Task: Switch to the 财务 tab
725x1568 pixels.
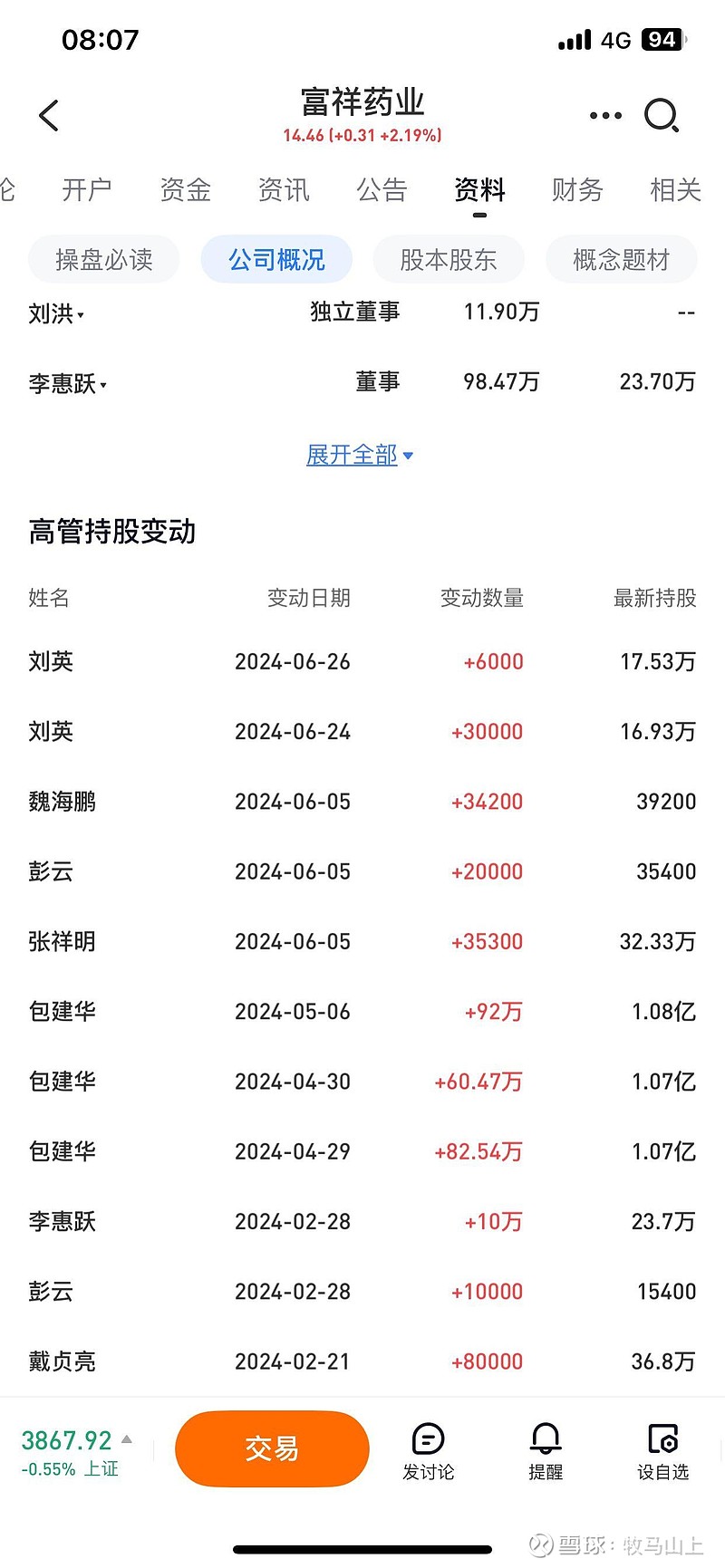Action: tap(576, 190)
